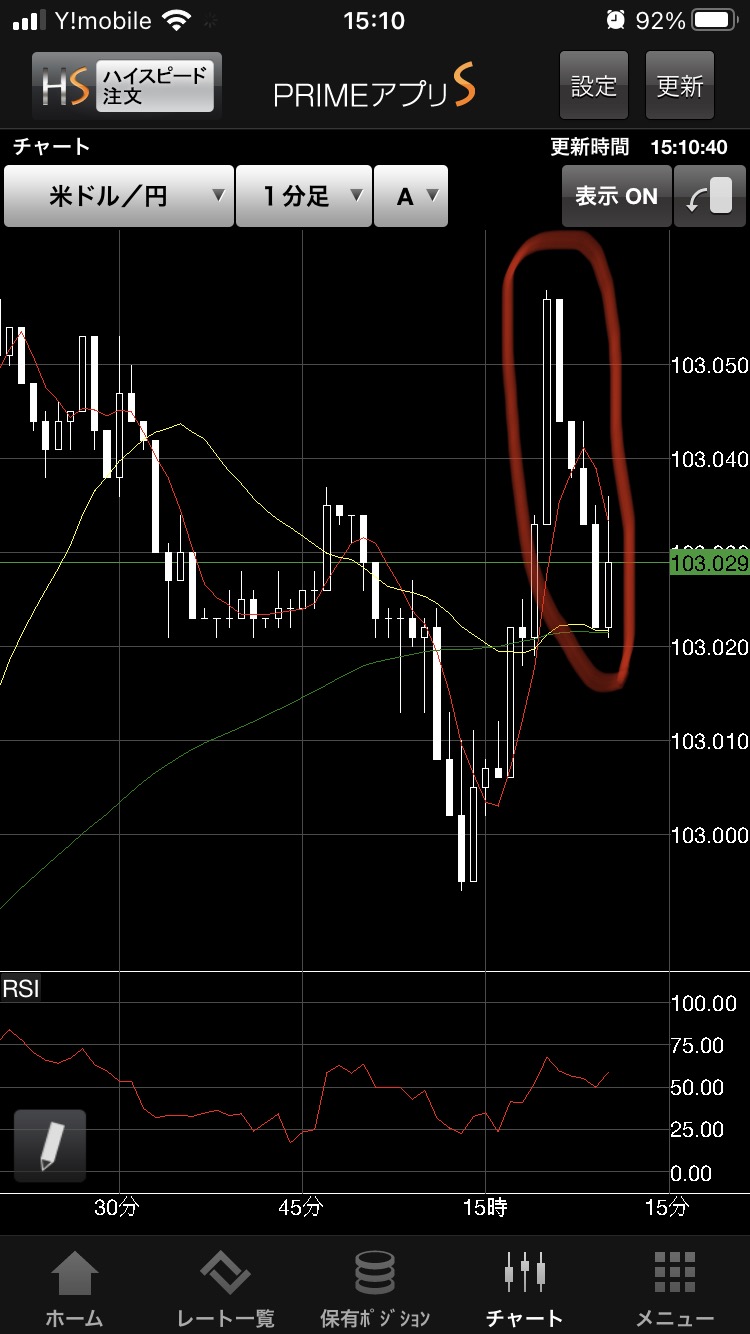Open the 設定 settings button
Screen dimensions: 750x1334
tap(593, 86)
